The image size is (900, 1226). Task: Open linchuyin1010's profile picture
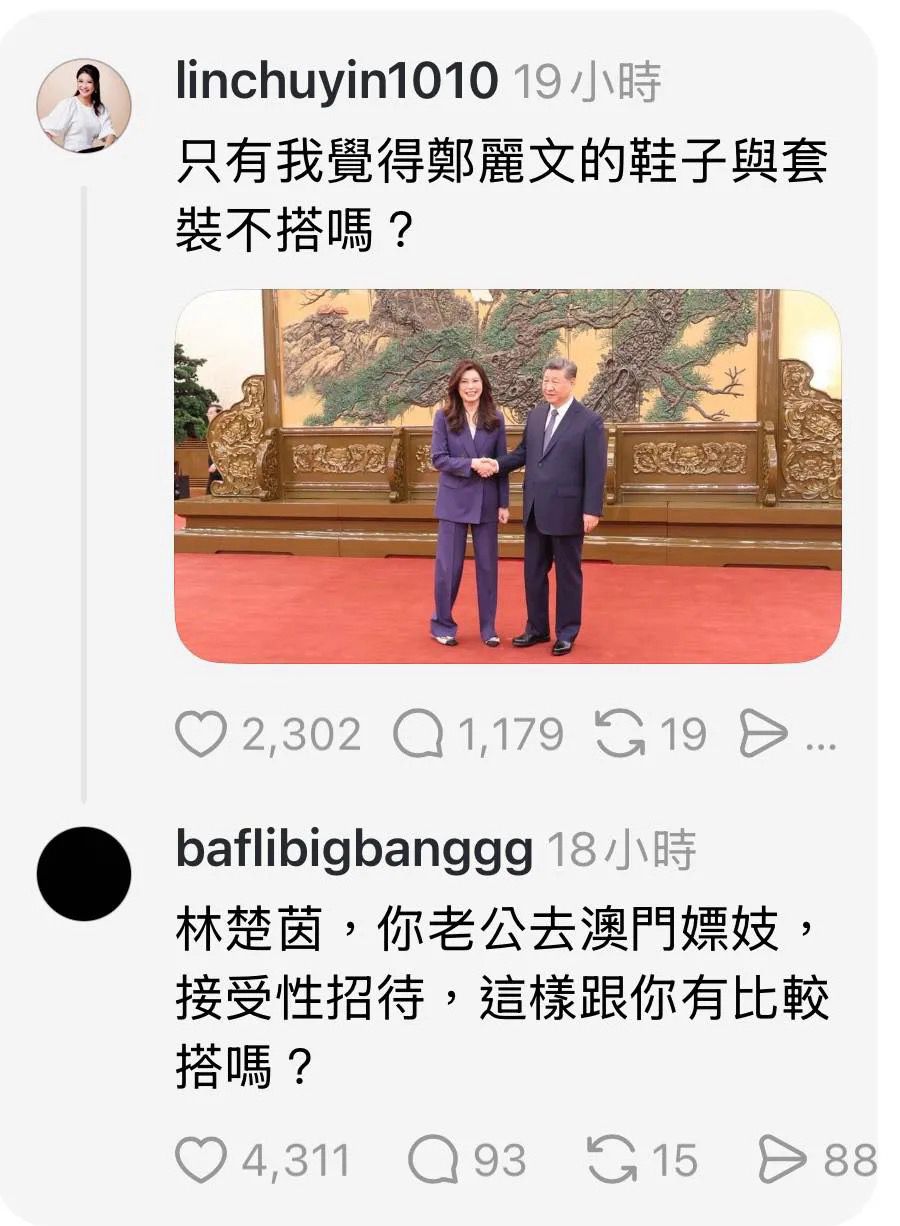[84, 106]
